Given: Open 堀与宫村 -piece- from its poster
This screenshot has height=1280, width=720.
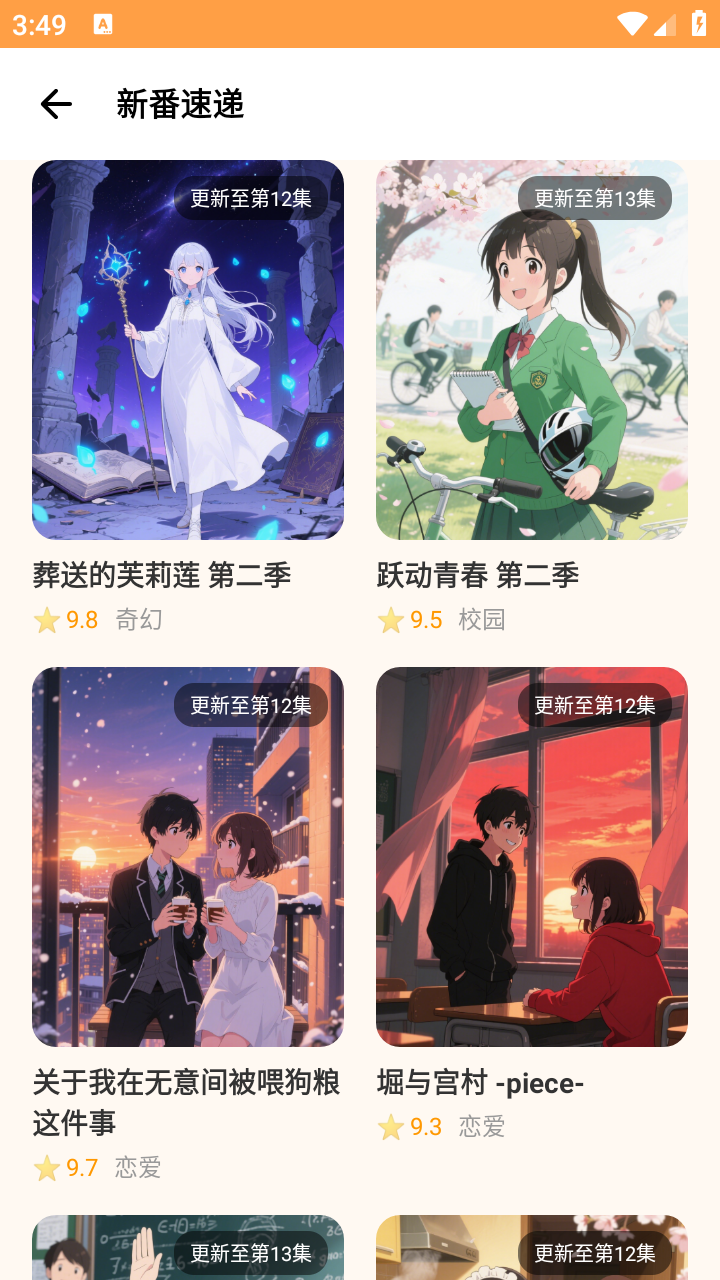Looking at the screenshot, I should (531, 856).
